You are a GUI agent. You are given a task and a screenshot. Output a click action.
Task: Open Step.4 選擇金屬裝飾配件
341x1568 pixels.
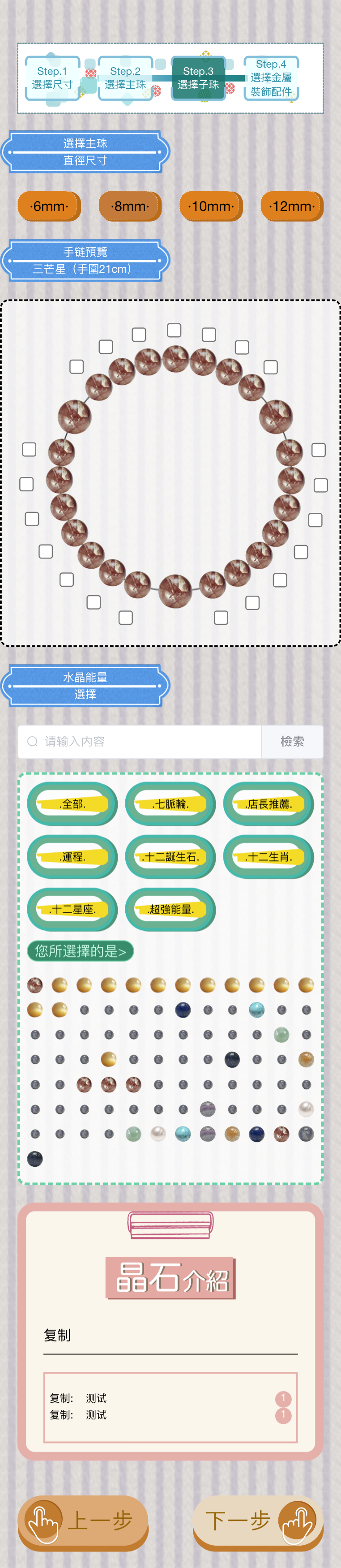pyautogui.click(x=271, y=78)
